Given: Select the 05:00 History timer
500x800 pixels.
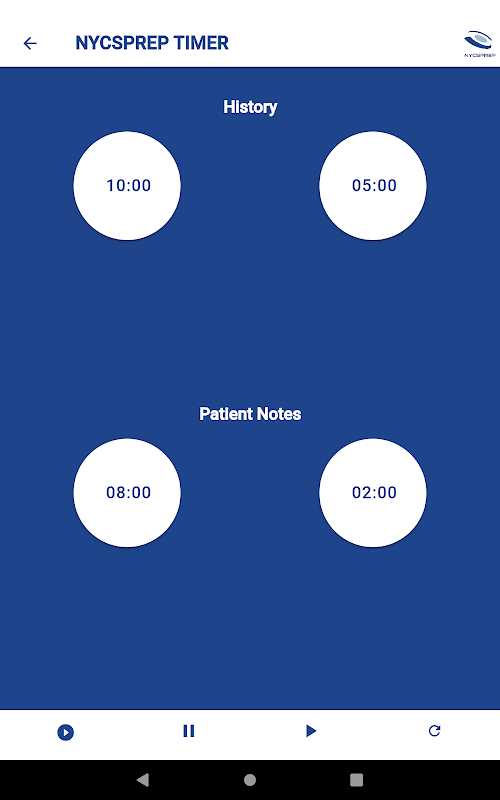Looking at the screenshot, I should click(x=373, y=186).
